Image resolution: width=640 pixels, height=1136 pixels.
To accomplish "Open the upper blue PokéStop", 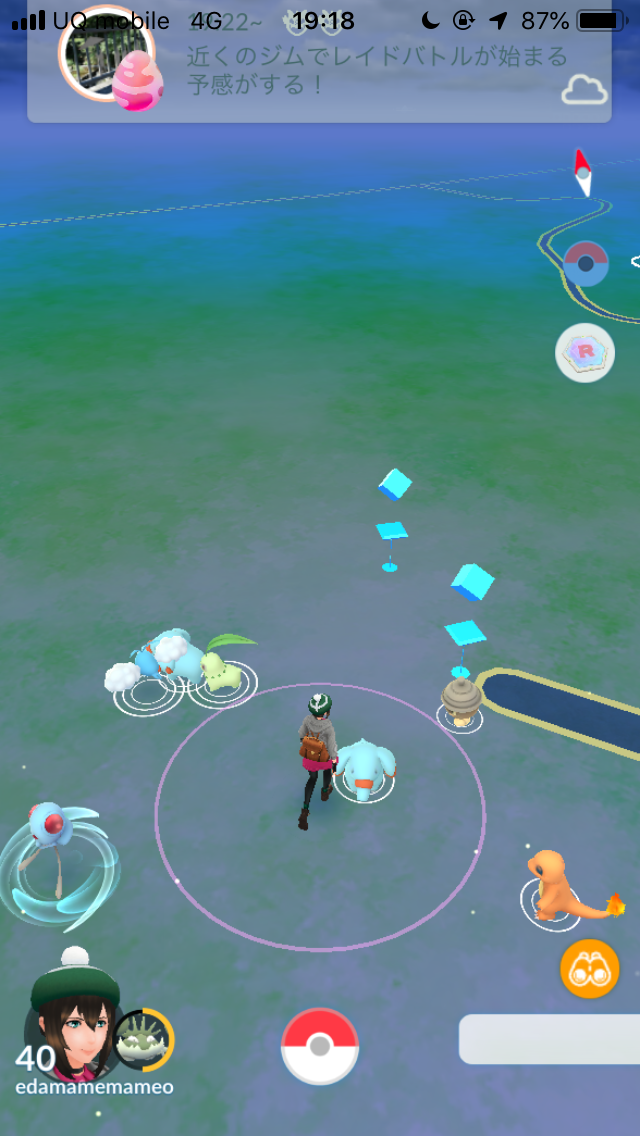I will [x=395, y=486].
